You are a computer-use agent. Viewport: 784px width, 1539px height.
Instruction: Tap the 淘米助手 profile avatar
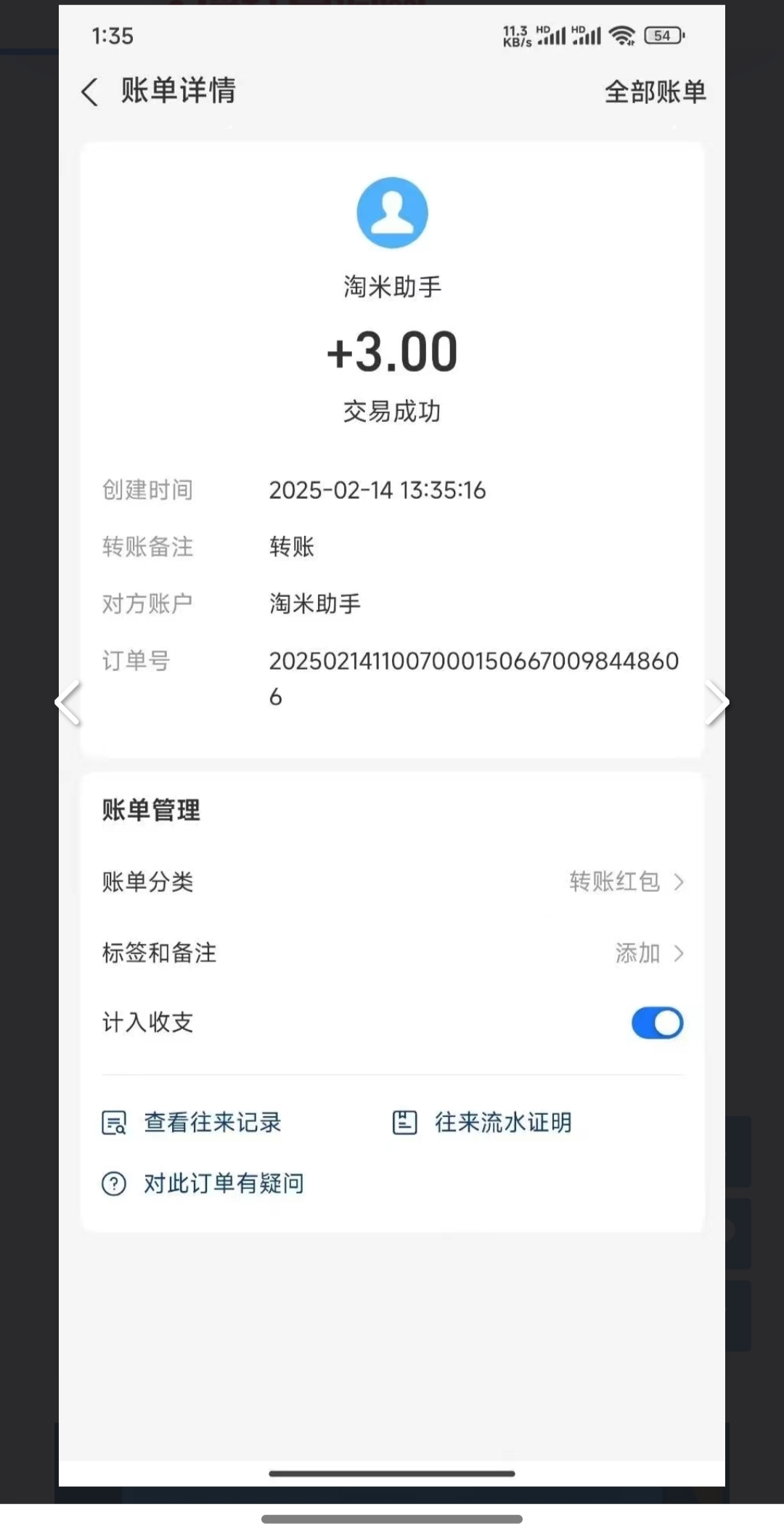pos(392,213)
